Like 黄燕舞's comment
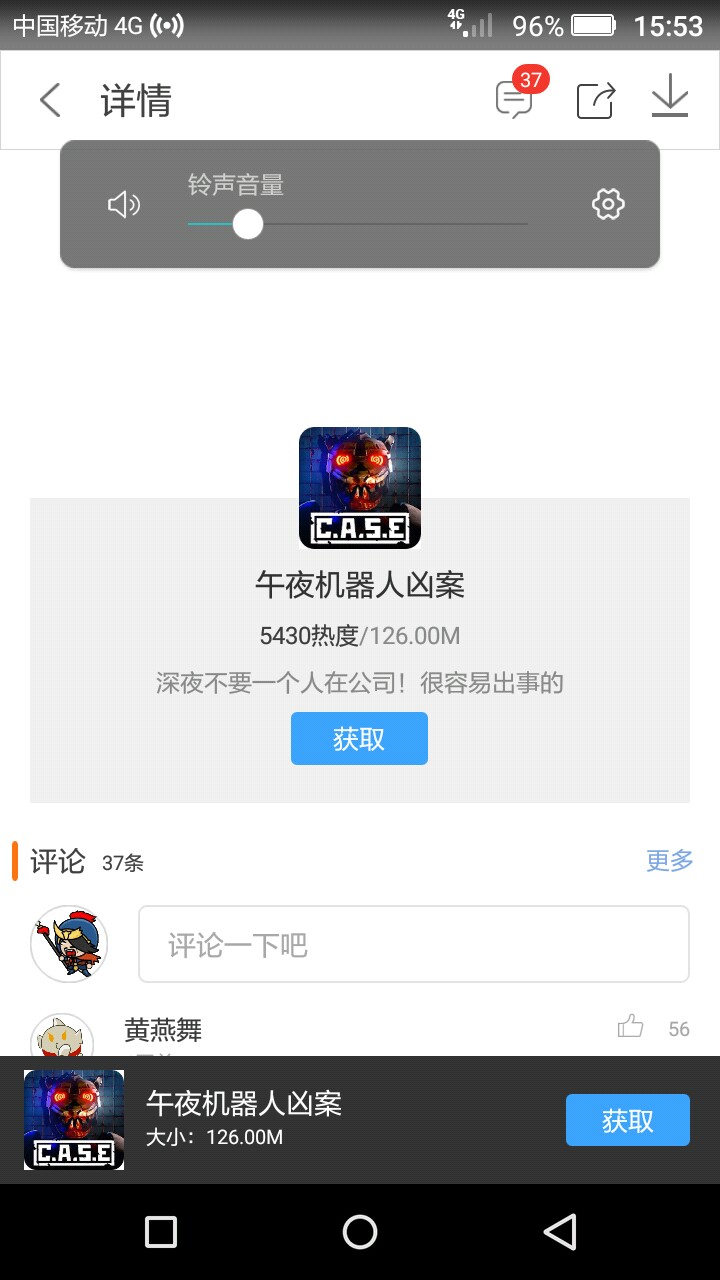 631,1027
